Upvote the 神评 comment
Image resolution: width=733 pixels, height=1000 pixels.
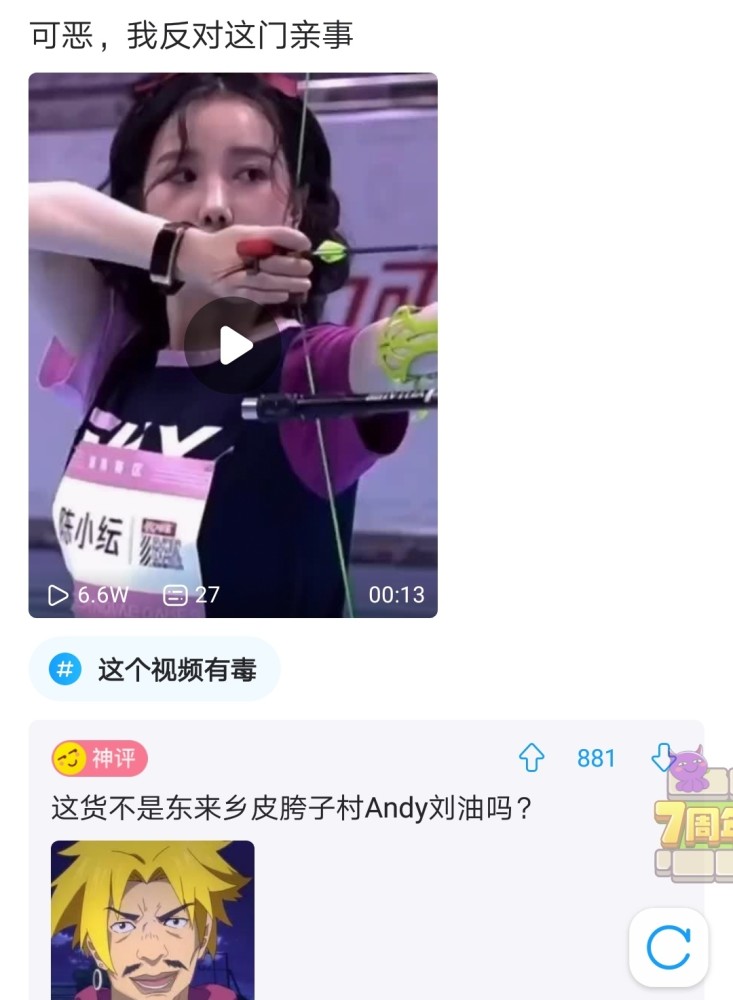[x=532, y=759]
